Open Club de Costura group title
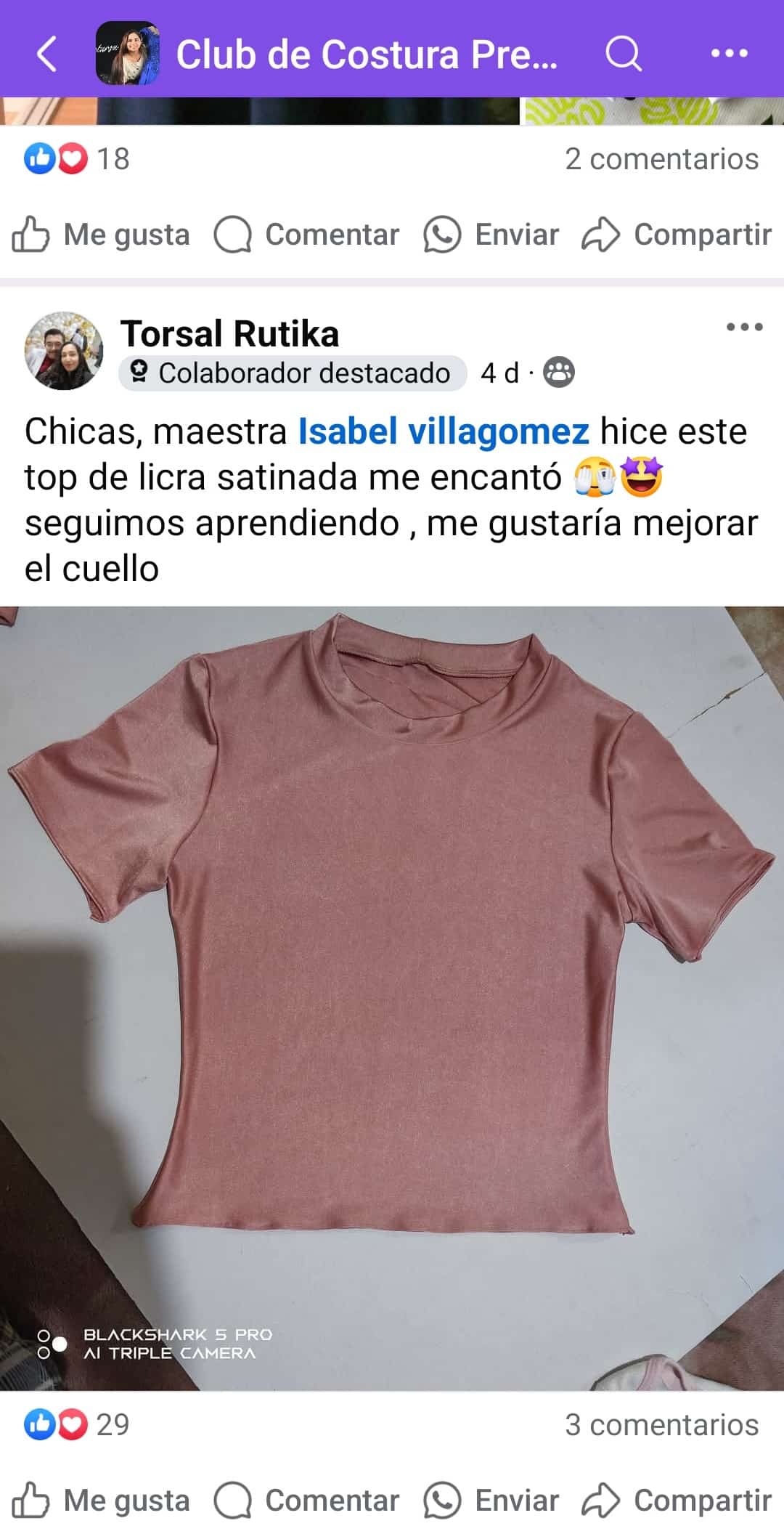The width and height of the screenshot is (784, 1526). pyautogui.click(x=367, y=54)
